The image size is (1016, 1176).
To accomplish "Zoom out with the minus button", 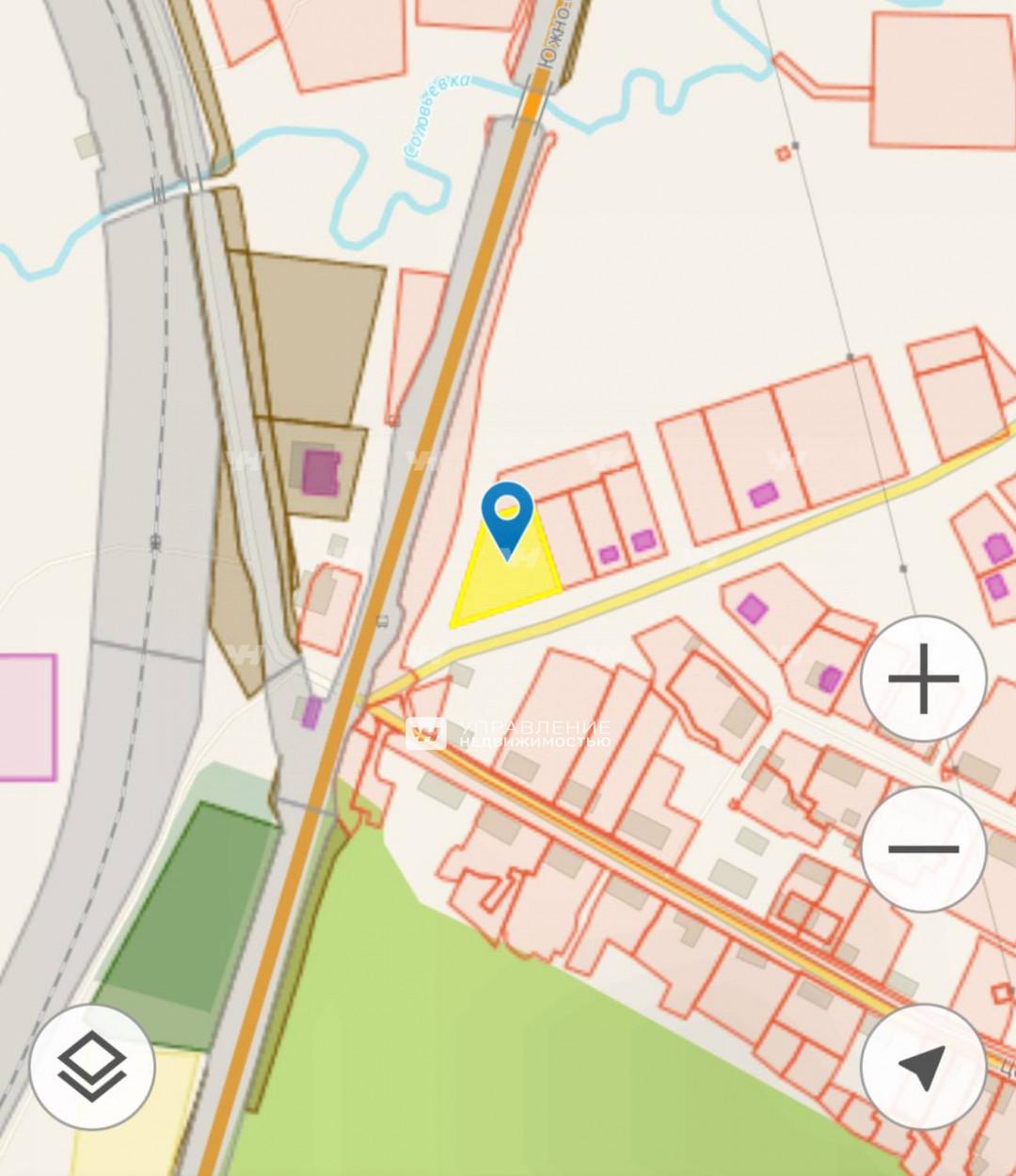I will [x=923, y=849].
